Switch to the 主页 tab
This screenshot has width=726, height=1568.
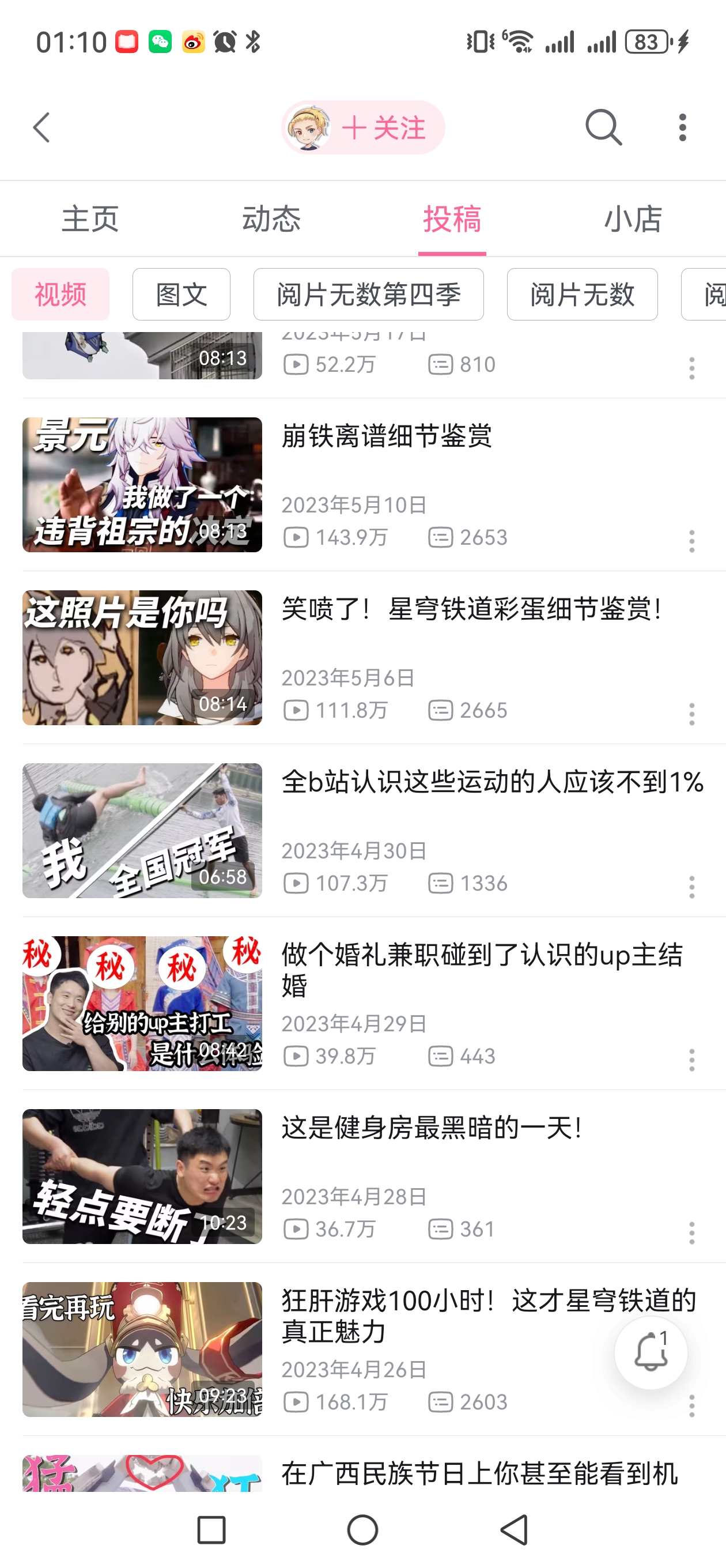point(90,219)
